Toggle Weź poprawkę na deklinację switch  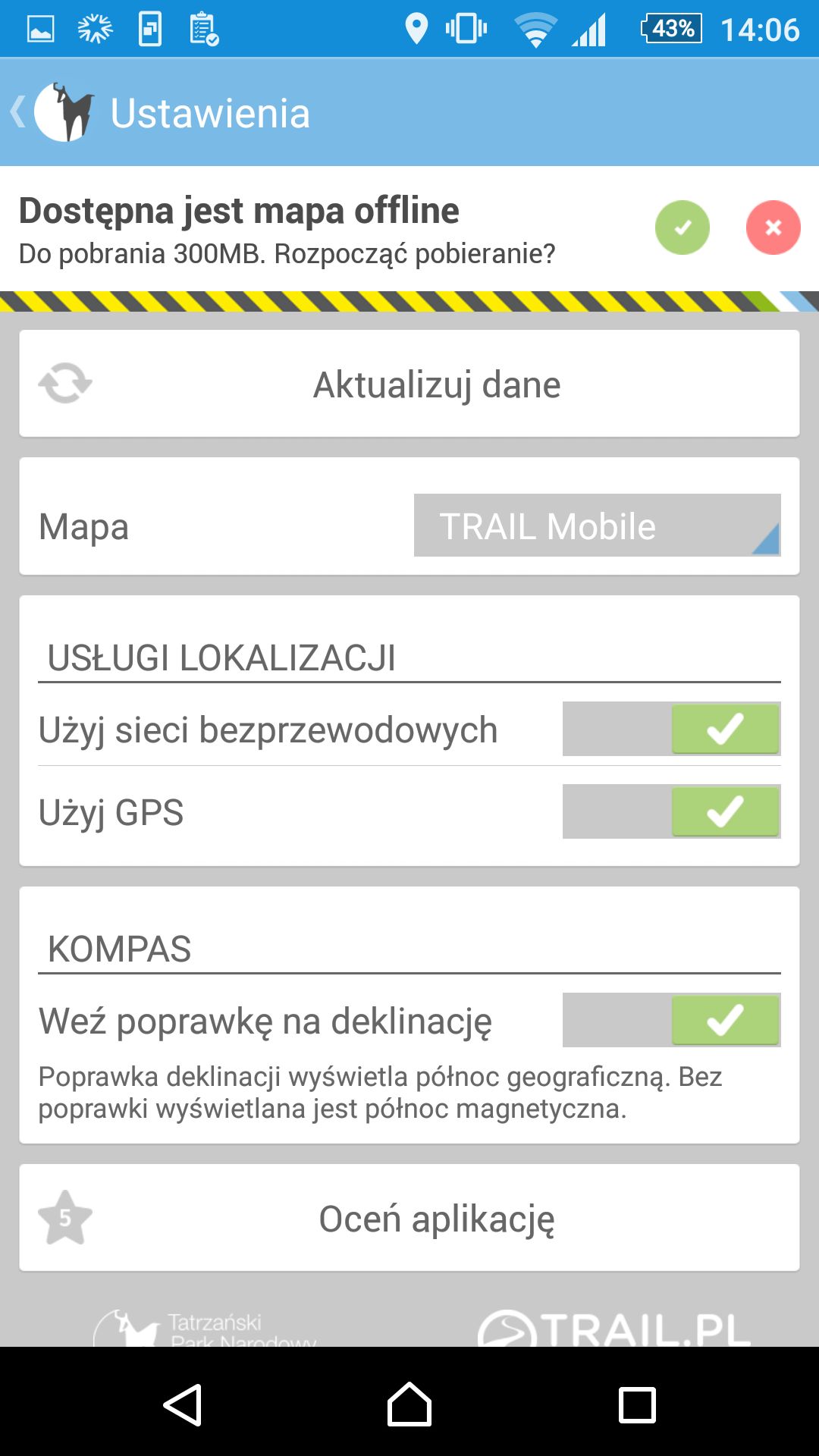[672, 1020]
